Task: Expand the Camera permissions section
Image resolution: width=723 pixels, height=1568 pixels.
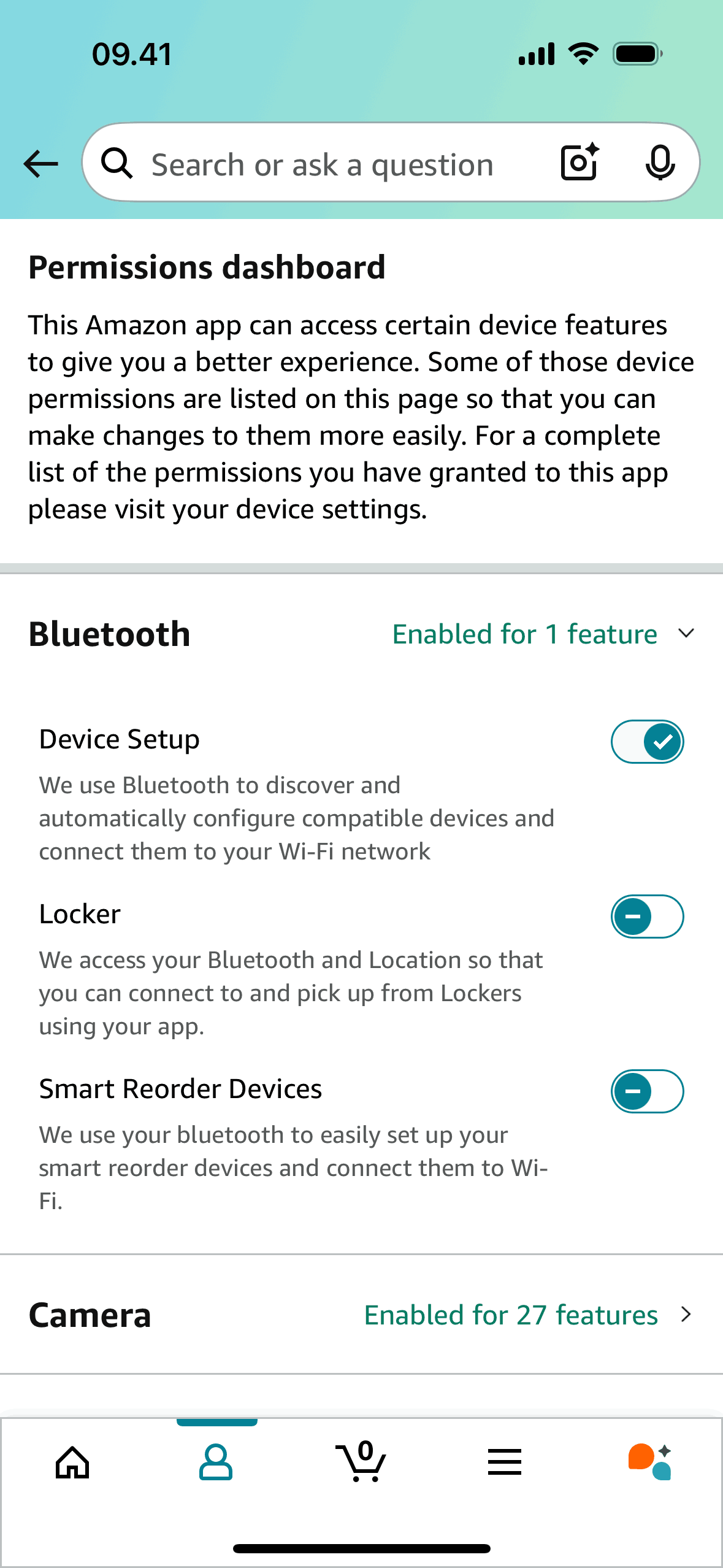Action: pyautogui.click(x=686, y=1314)
